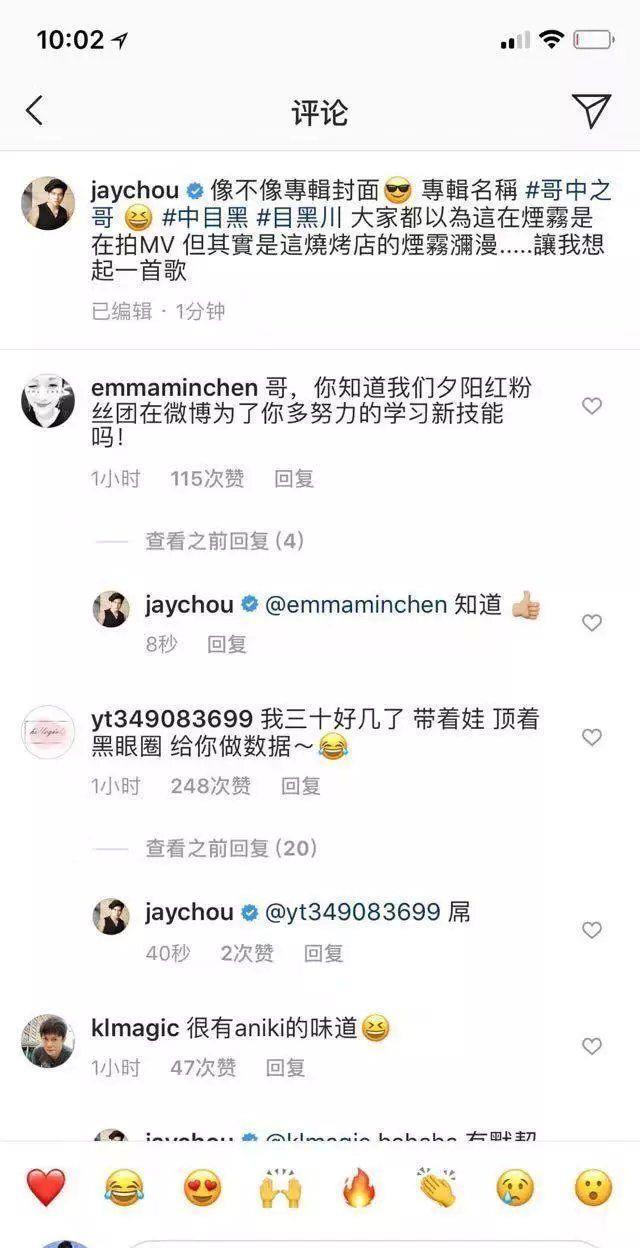Reply to yt349083699's comment
Screen dimensions: 640x1248
coord(301,786)
